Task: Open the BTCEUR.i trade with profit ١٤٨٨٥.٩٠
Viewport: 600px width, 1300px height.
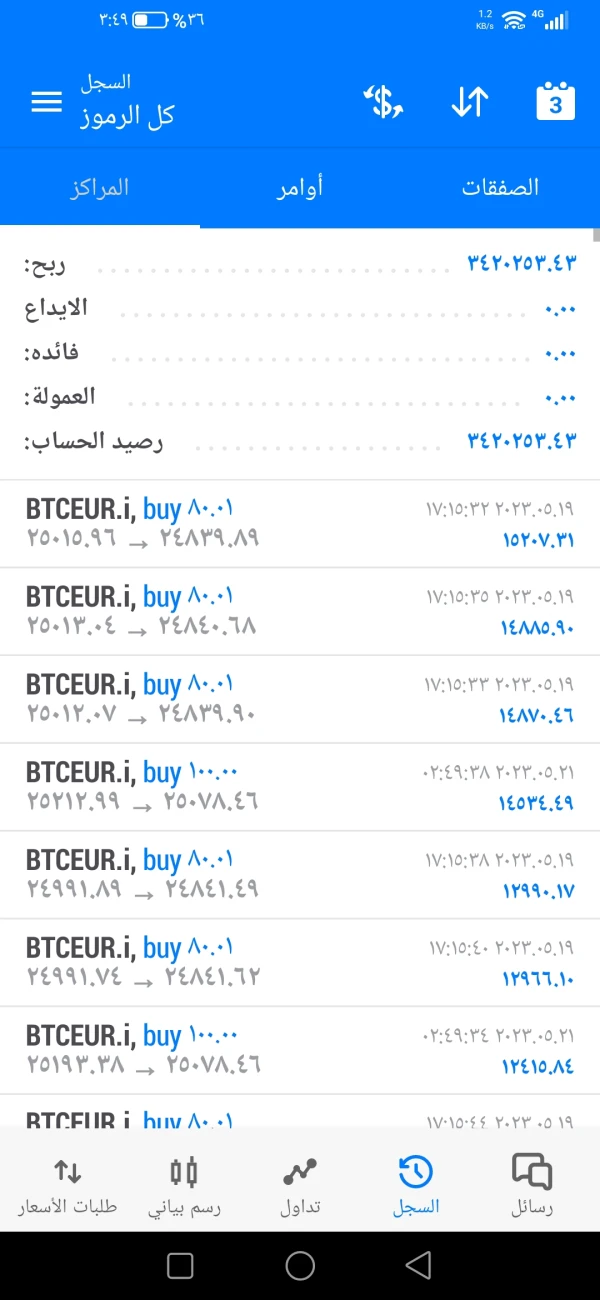Action: coord(300,612)
